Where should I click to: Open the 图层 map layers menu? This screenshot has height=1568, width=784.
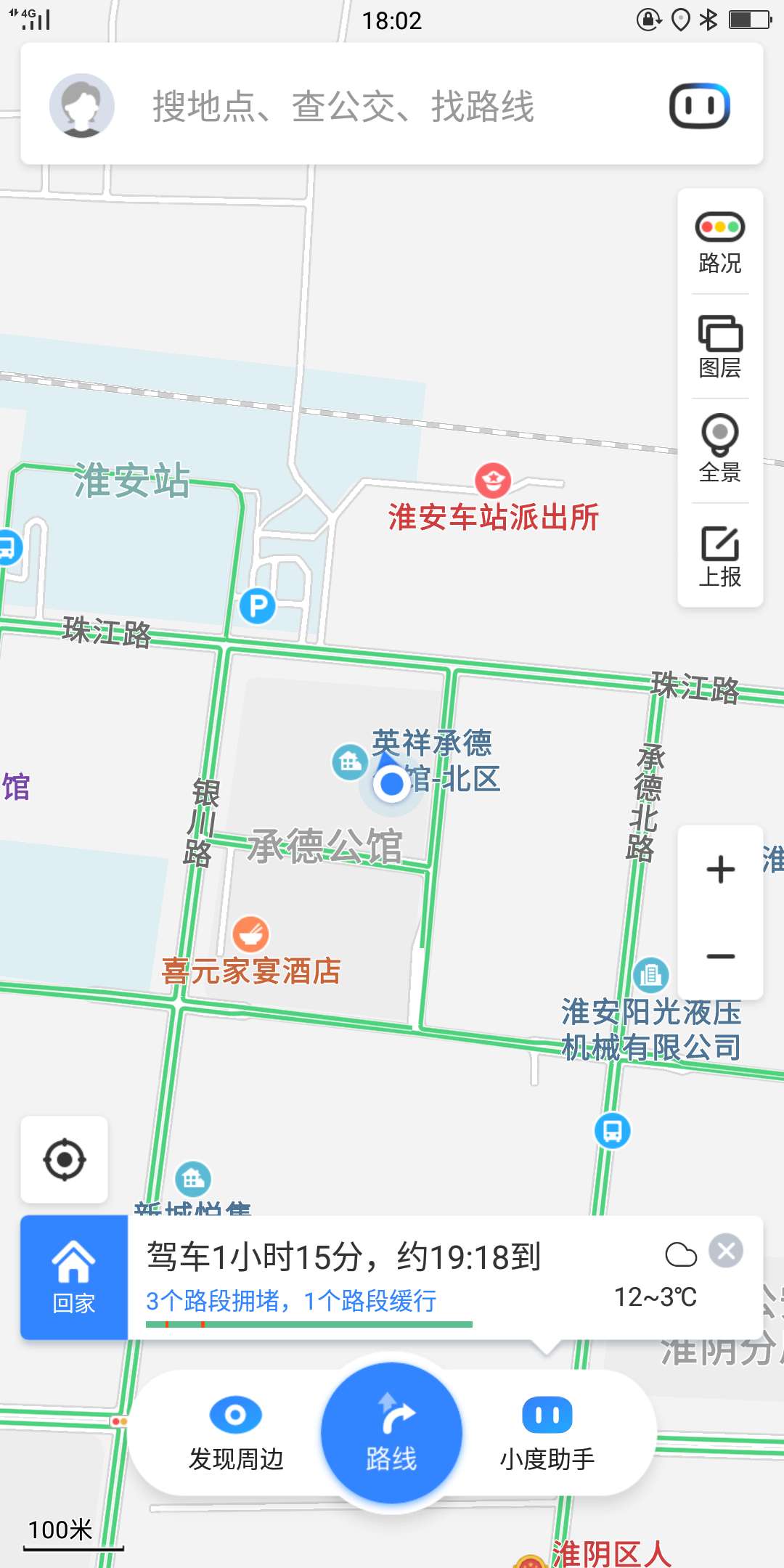click(x=720, y=347)
